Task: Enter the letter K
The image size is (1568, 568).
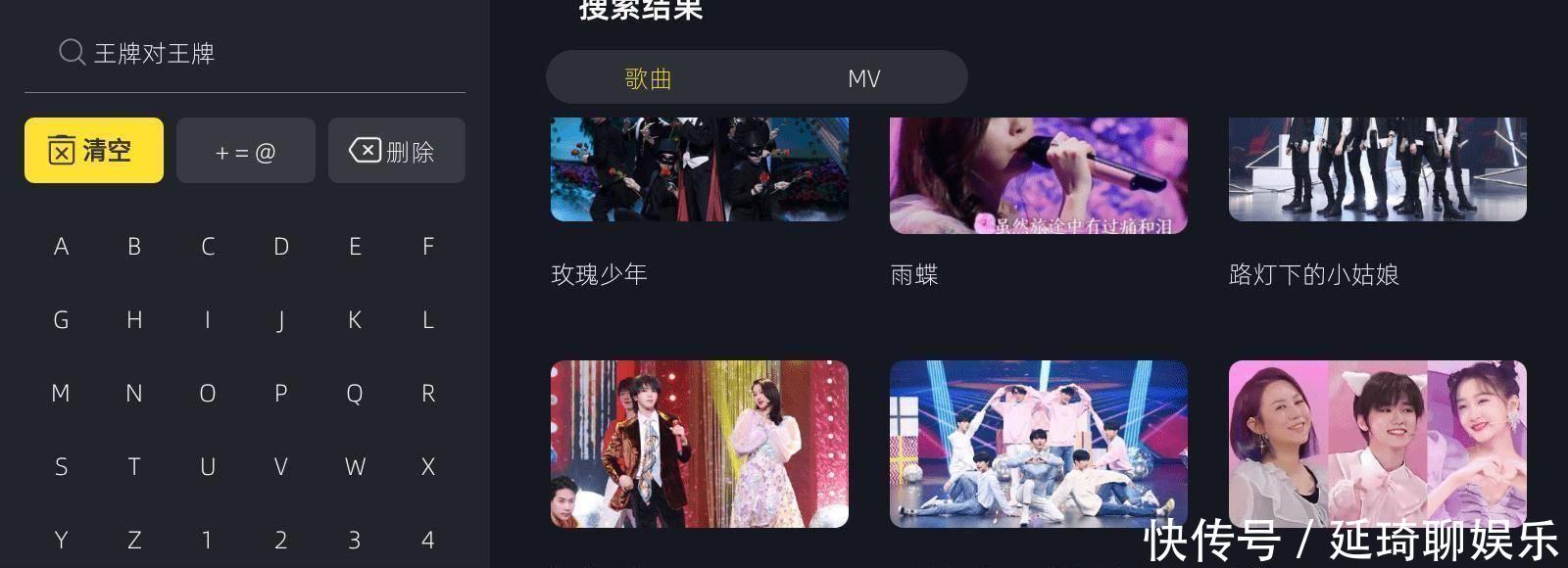Action: pos(355,320)
